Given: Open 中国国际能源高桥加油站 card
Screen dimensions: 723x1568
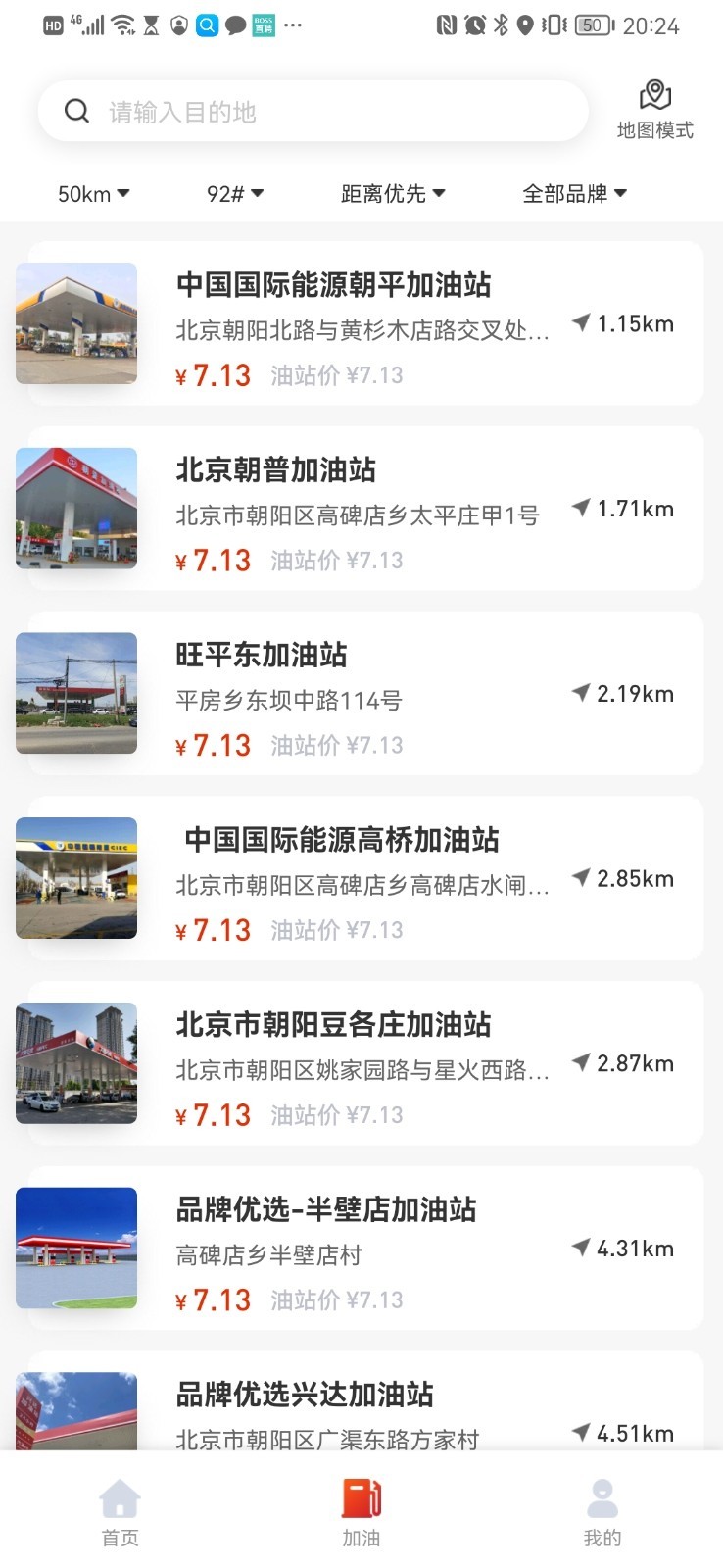Looking at the screenshot, I should (x=362, y=879).
